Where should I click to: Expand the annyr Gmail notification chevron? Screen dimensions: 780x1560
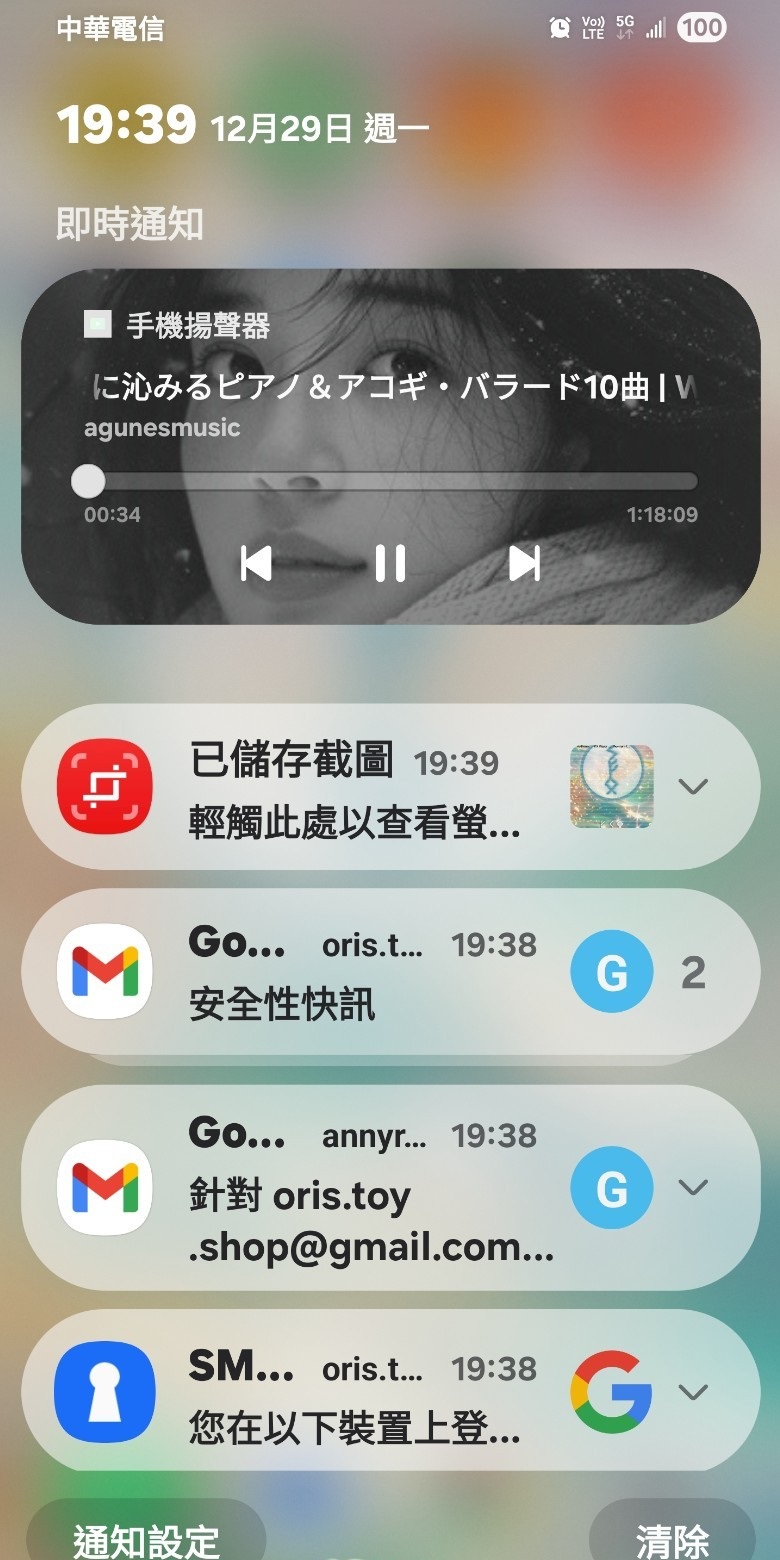click(693, 1188)
